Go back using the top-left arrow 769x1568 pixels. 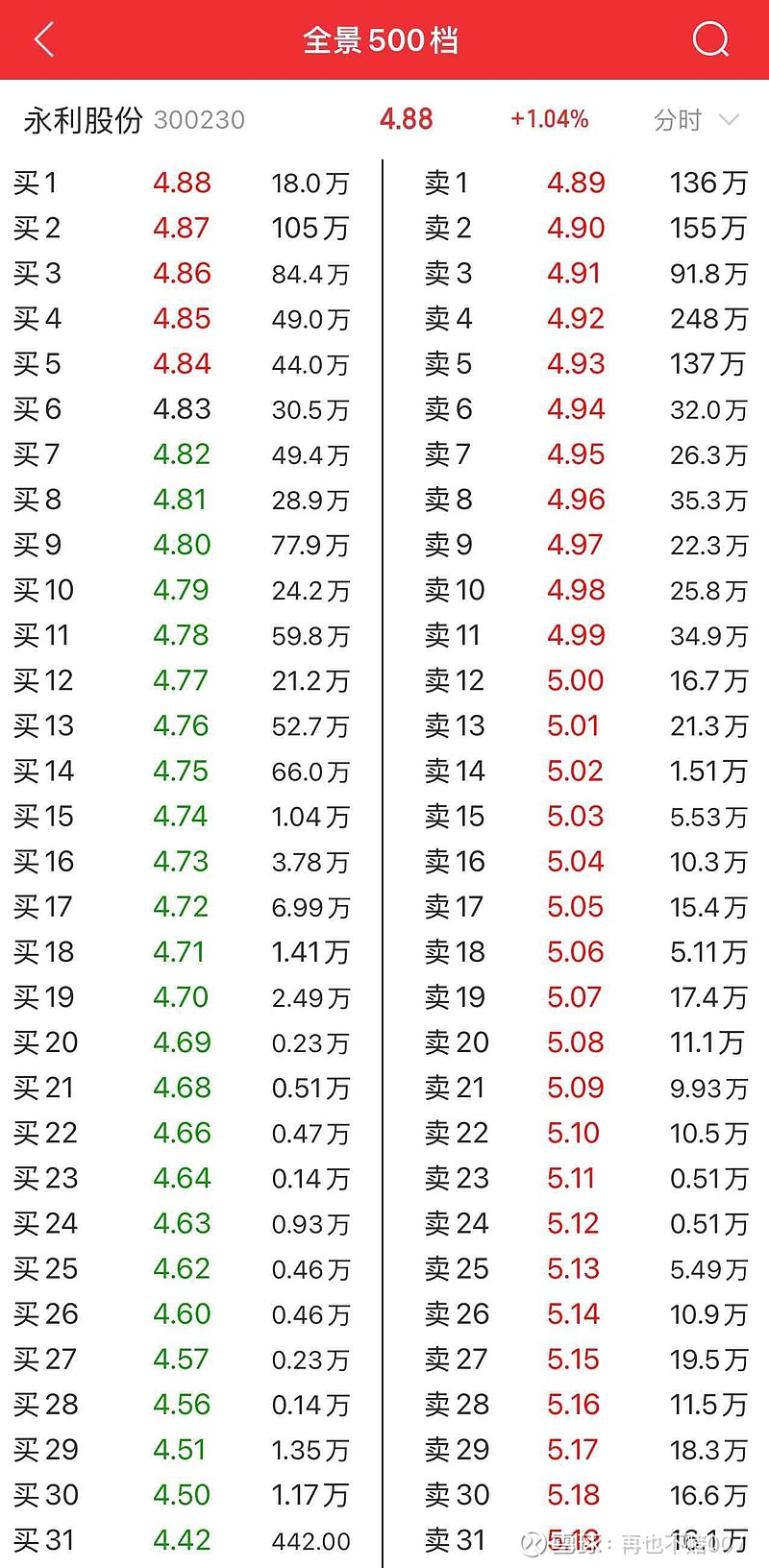pyautogui.click(x=44, y=40)
